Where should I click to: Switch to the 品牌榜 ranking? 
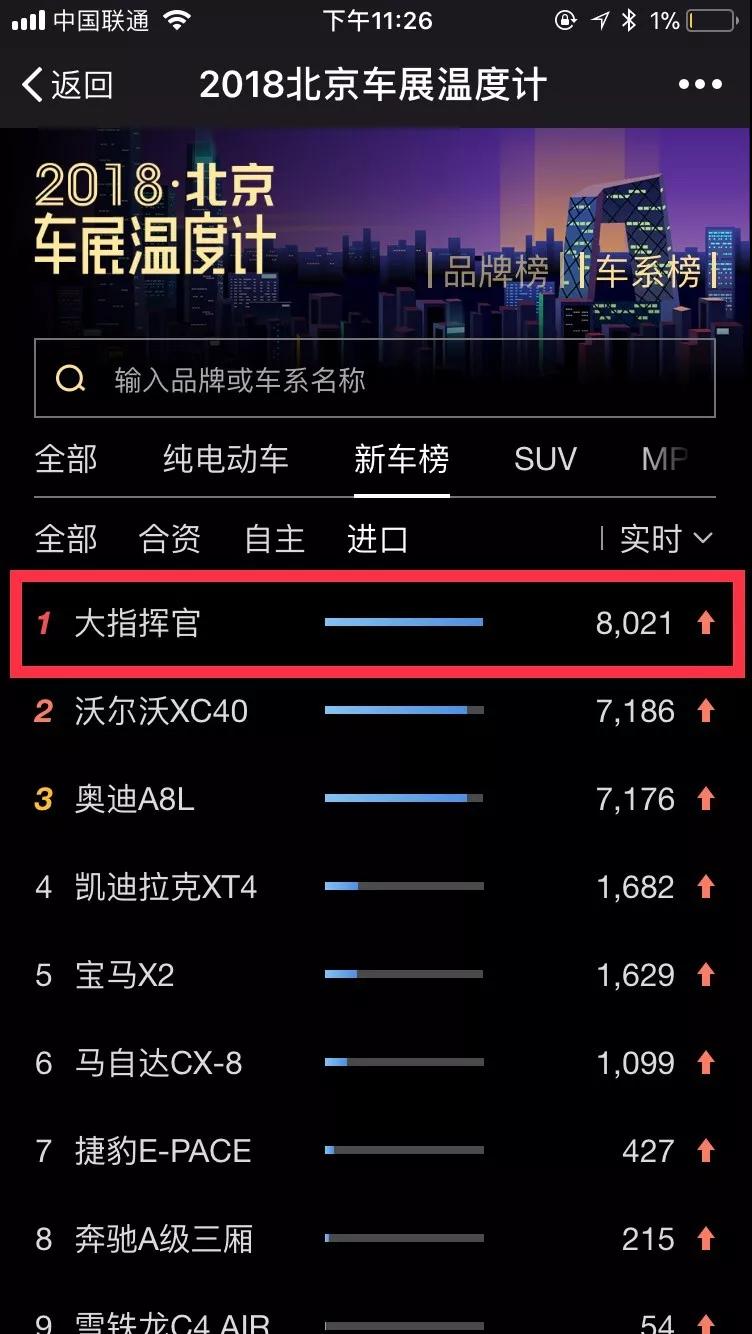click(x=496, y=271)
